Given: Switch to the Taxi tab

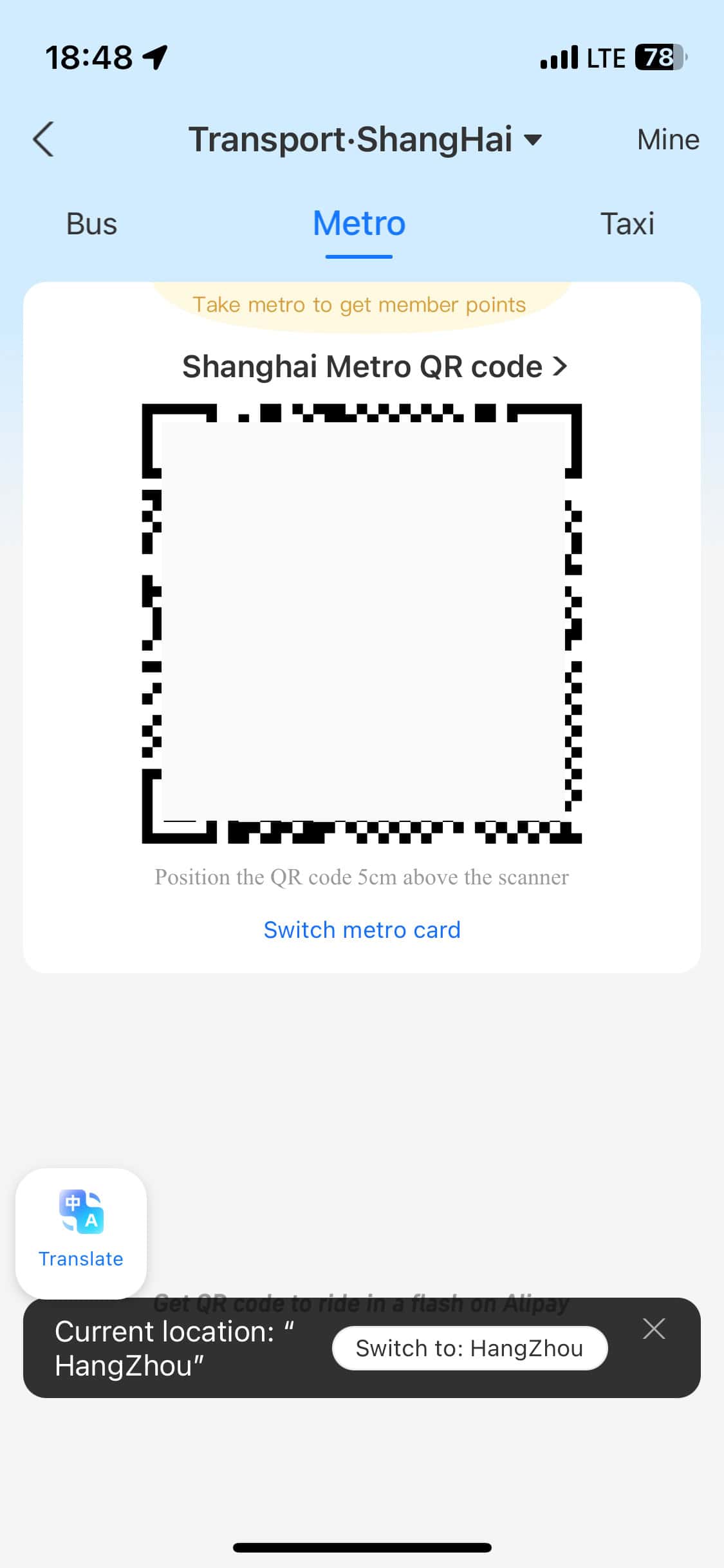Looking at the screenshot, I should [x=627, y=224].
